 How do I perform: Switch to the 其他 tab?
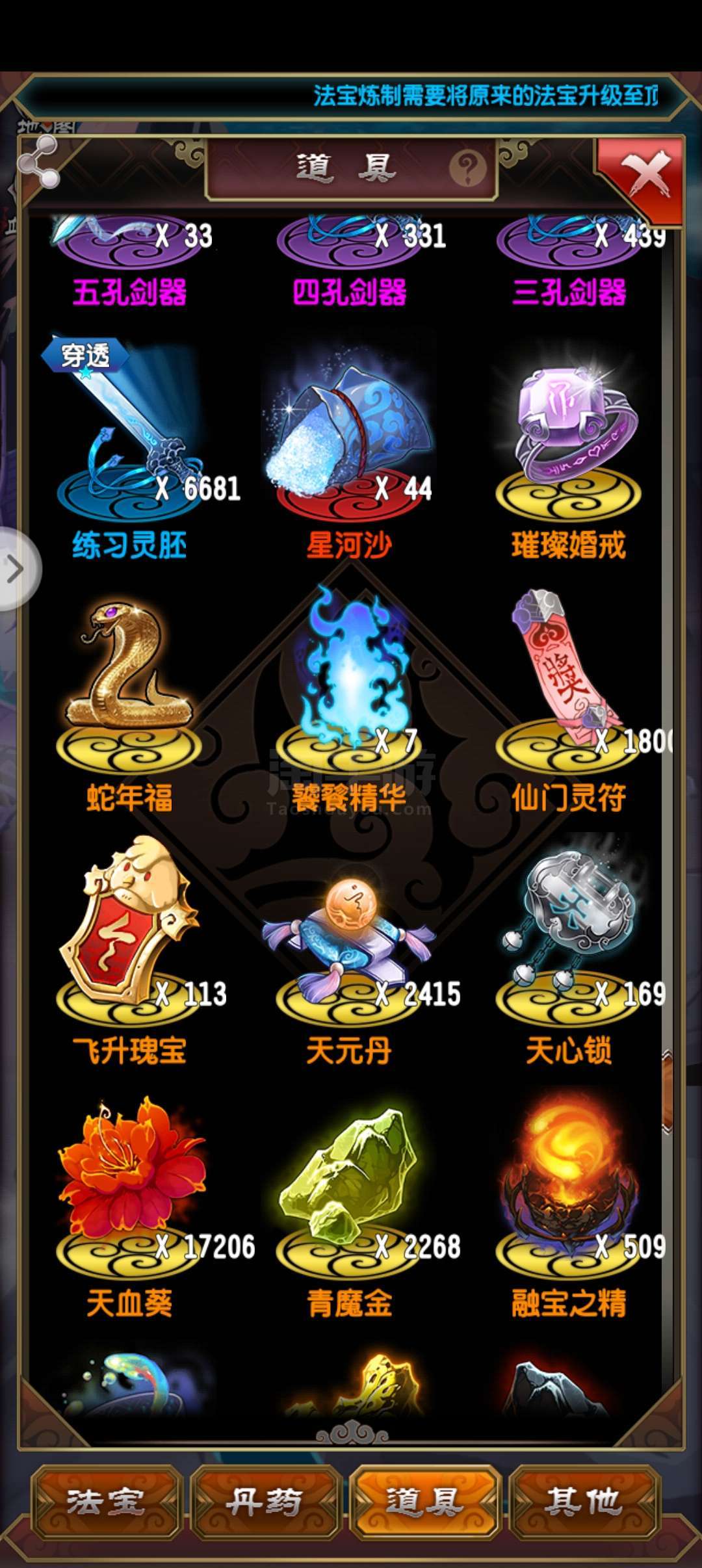584,1501
